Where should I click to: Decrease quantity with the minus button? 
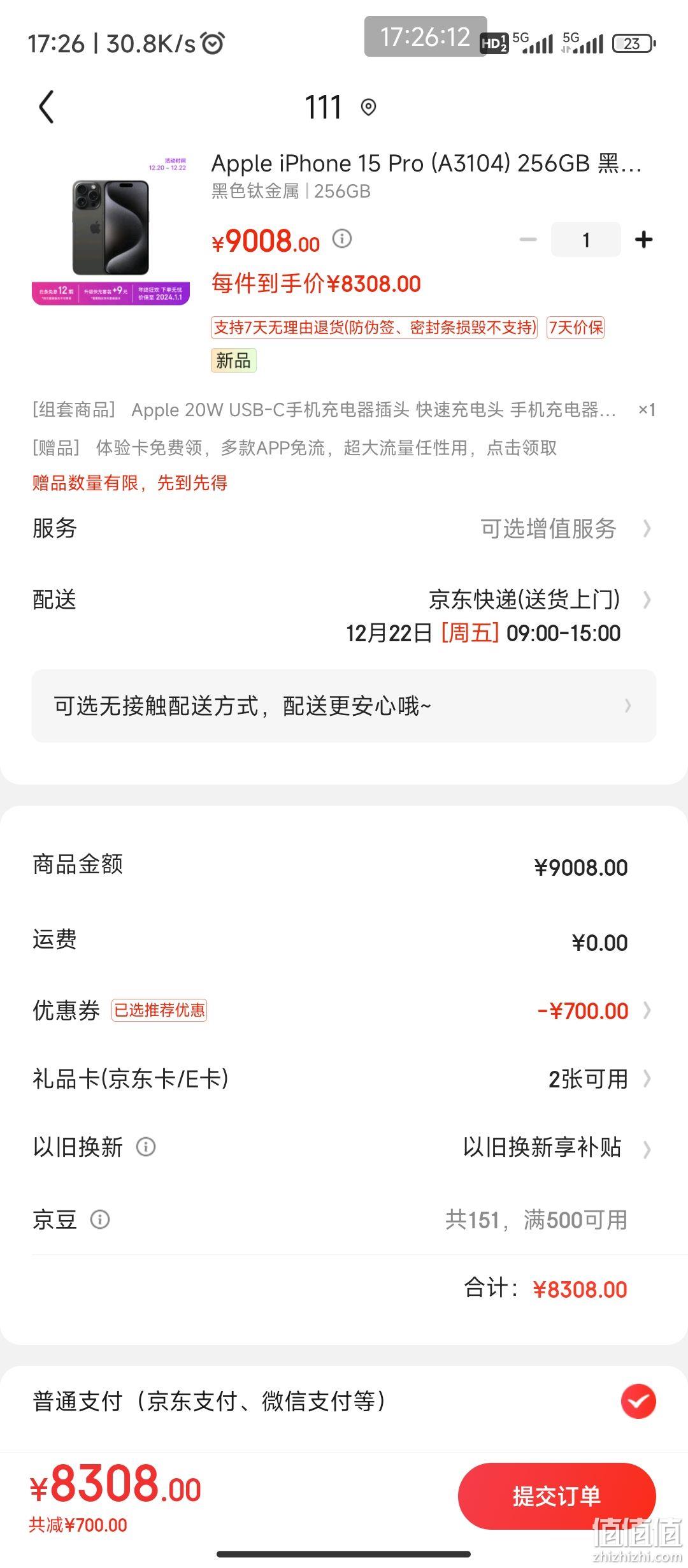click(x=528, y=240)
